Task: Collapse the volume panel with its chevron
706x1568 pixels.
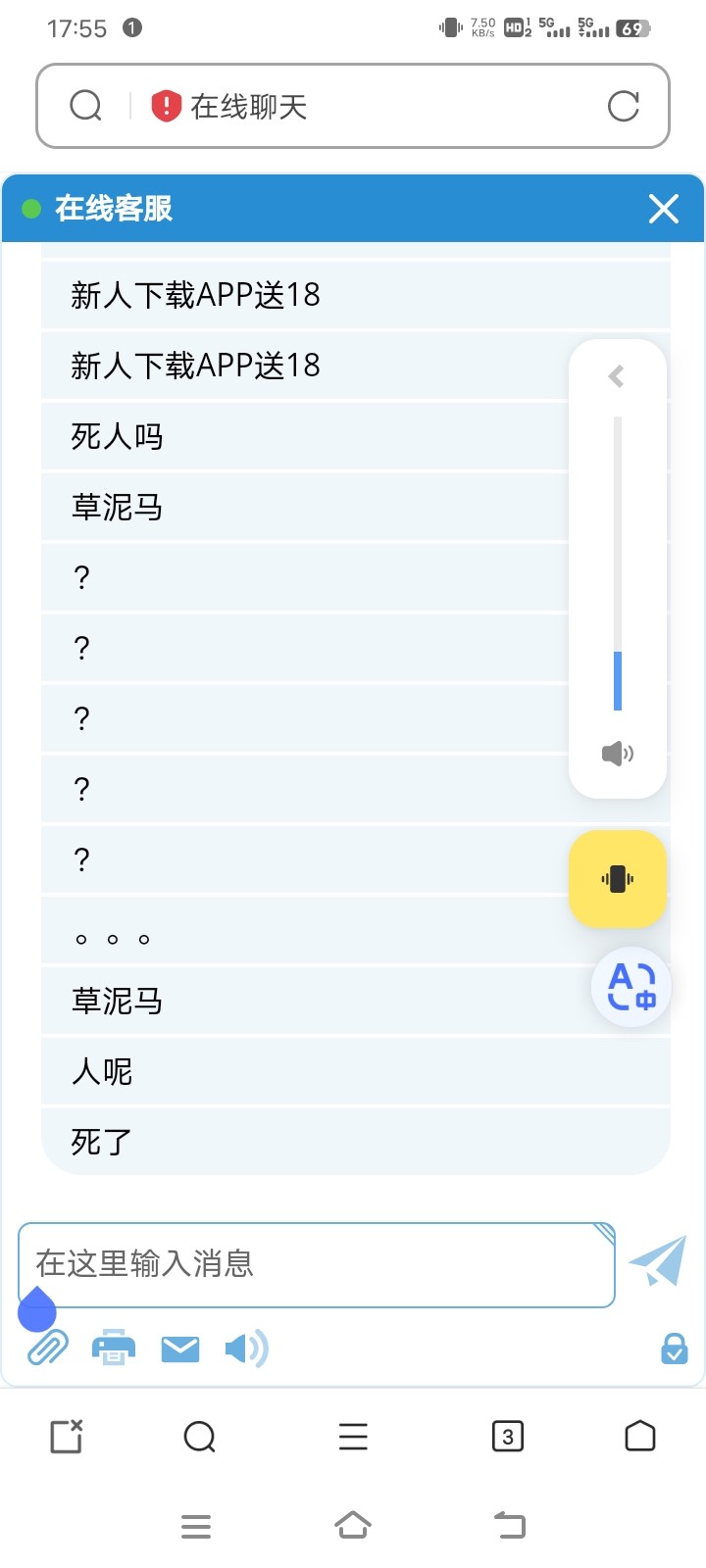Action: click(x=617, y=375)
